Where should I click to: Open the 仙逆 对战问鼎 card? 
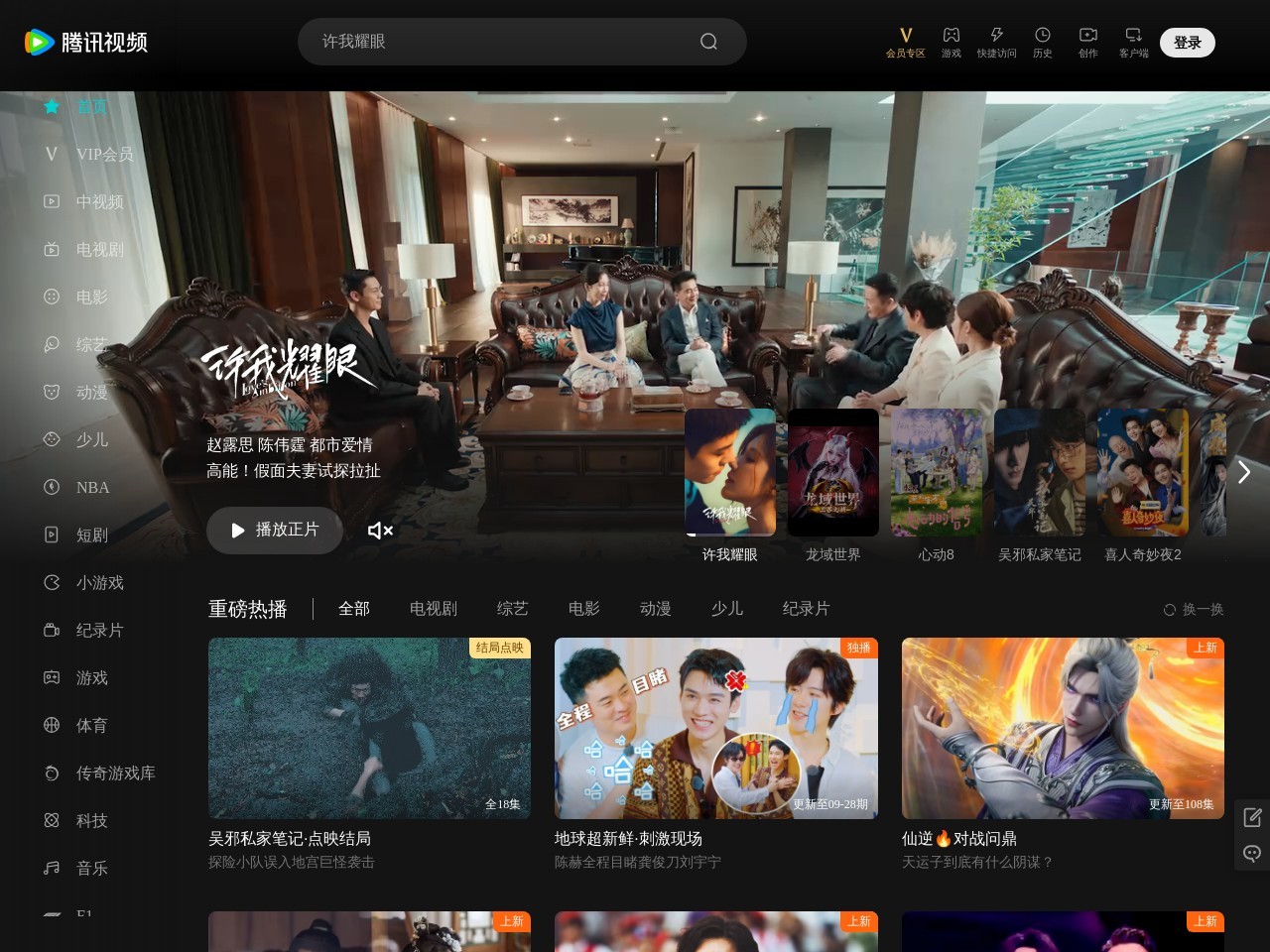1062,729
